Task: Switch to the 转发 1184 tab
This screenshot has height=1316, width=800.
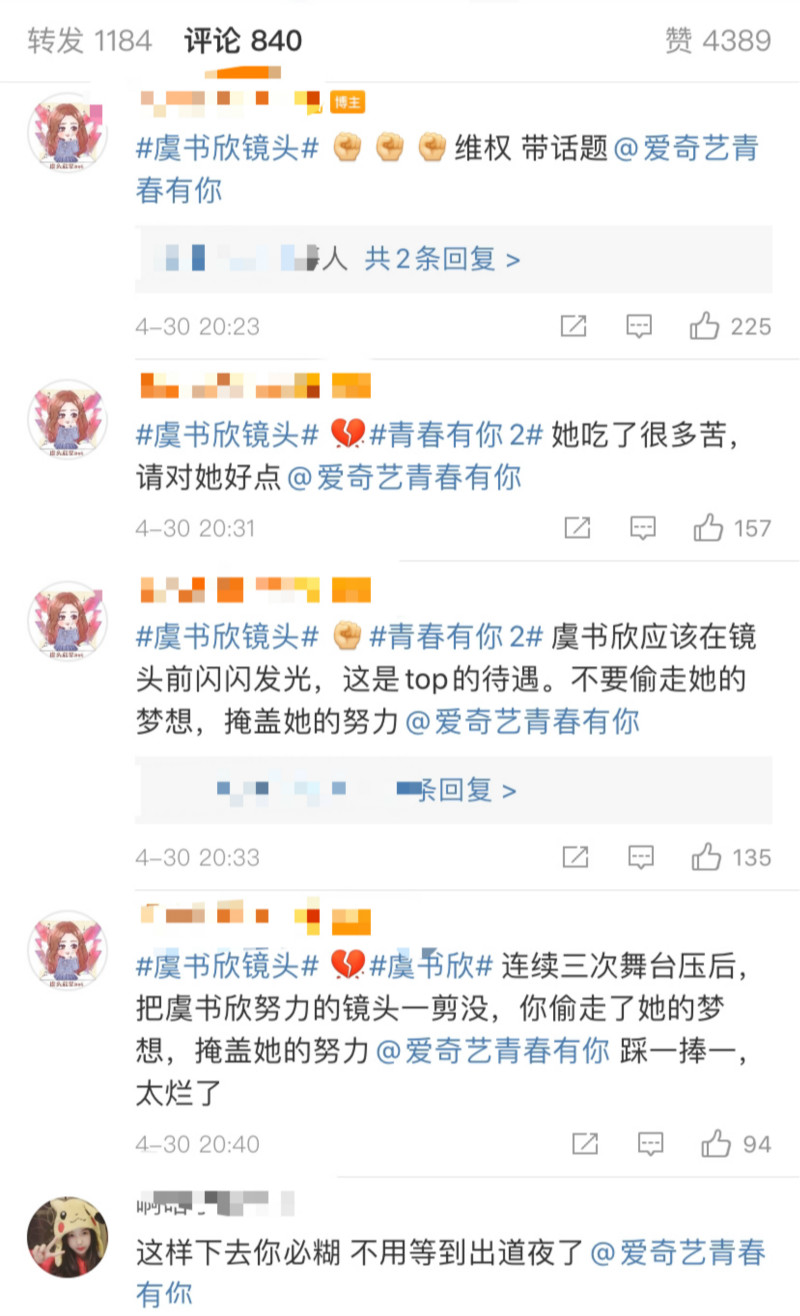Action: pos(89,41)
